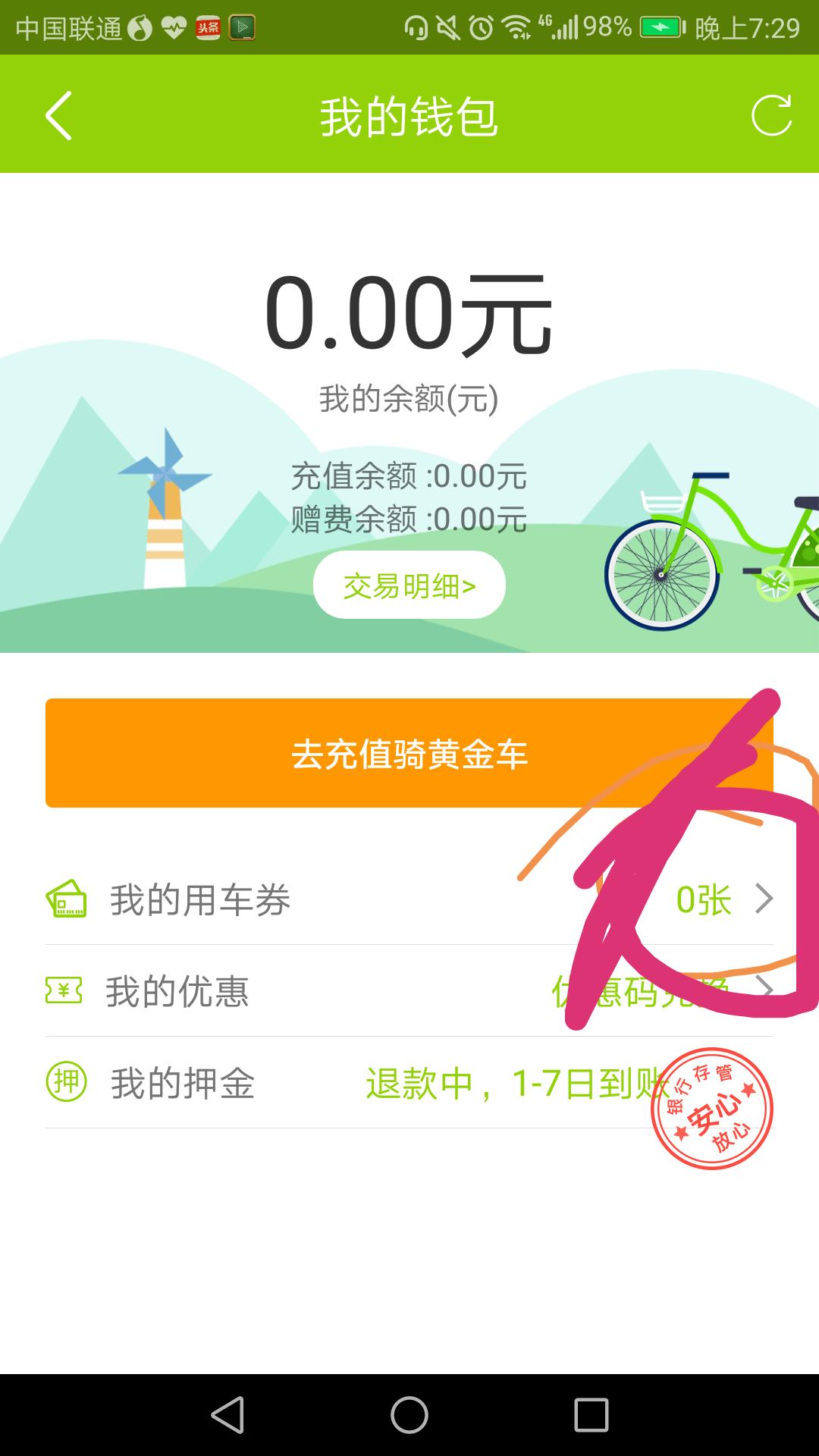The width and height of the screenshot is (819, 1456).
Task: Switch to 我的钱包 title bar
Action: click(408, 115)
